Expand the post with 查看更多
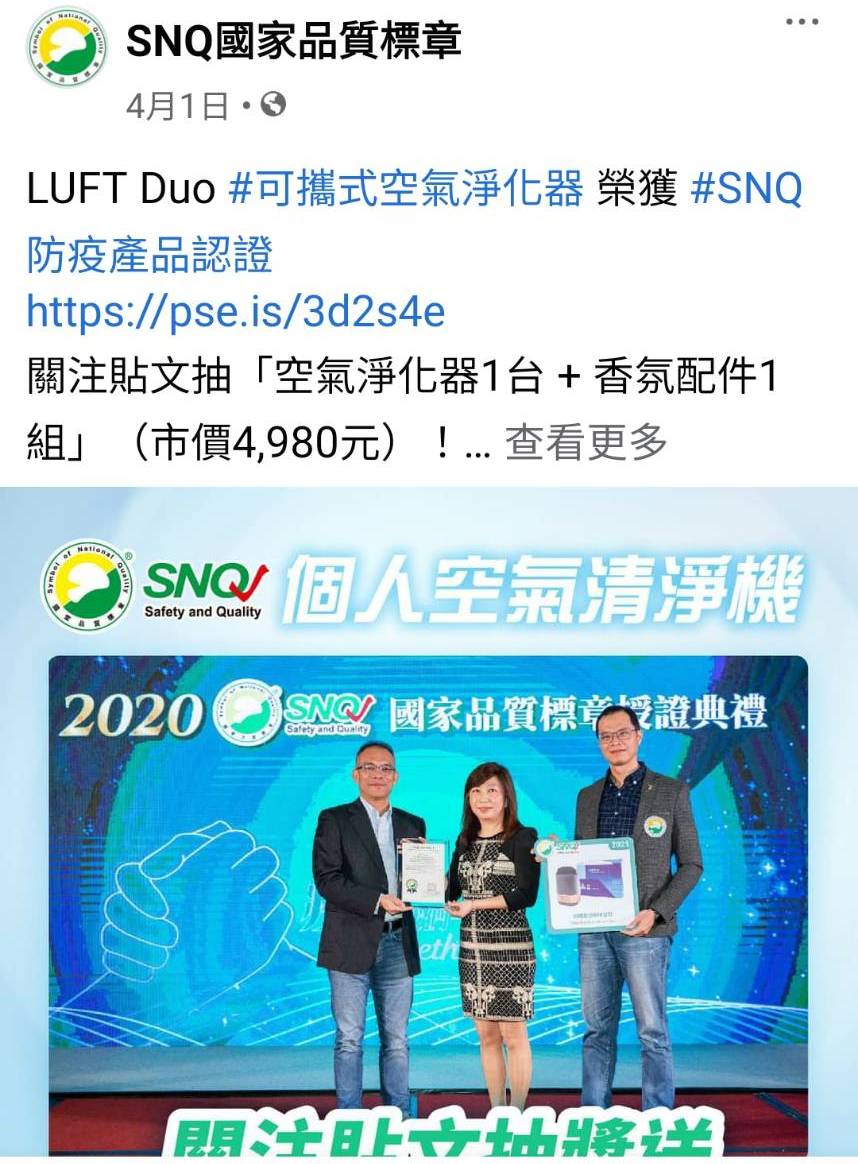The height and width of the screenshot is (1164, 858). 585,441
